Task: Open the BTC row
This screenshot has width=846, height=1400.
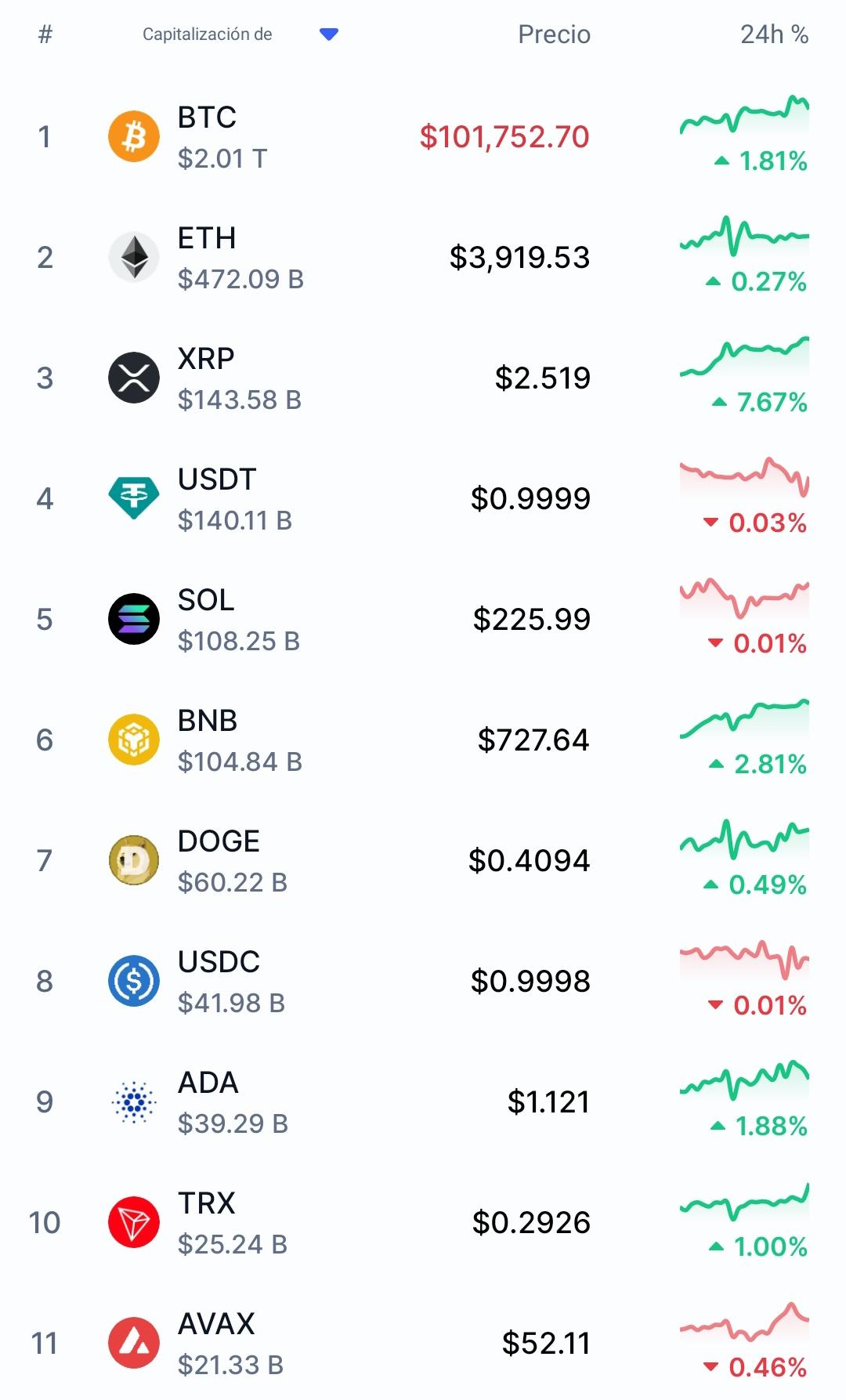Action: click(x=423, y=137)
